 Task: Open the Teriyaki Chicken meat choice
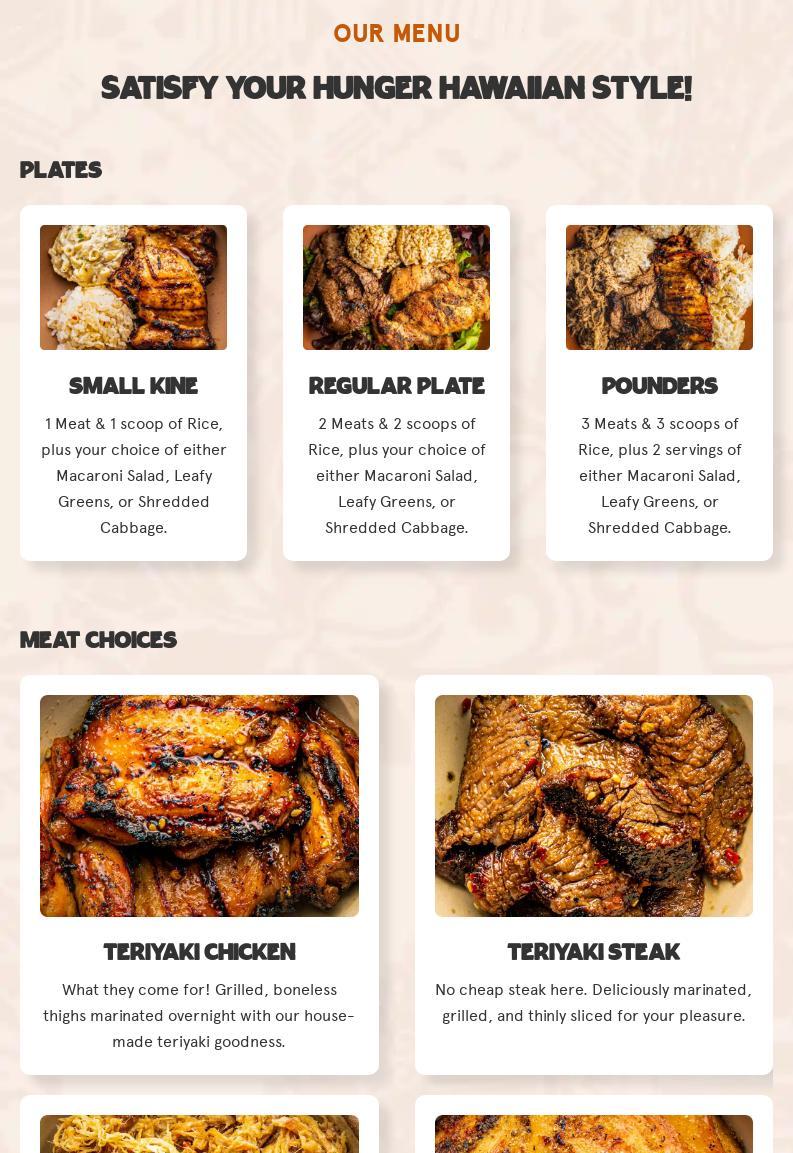coord(199,874)
